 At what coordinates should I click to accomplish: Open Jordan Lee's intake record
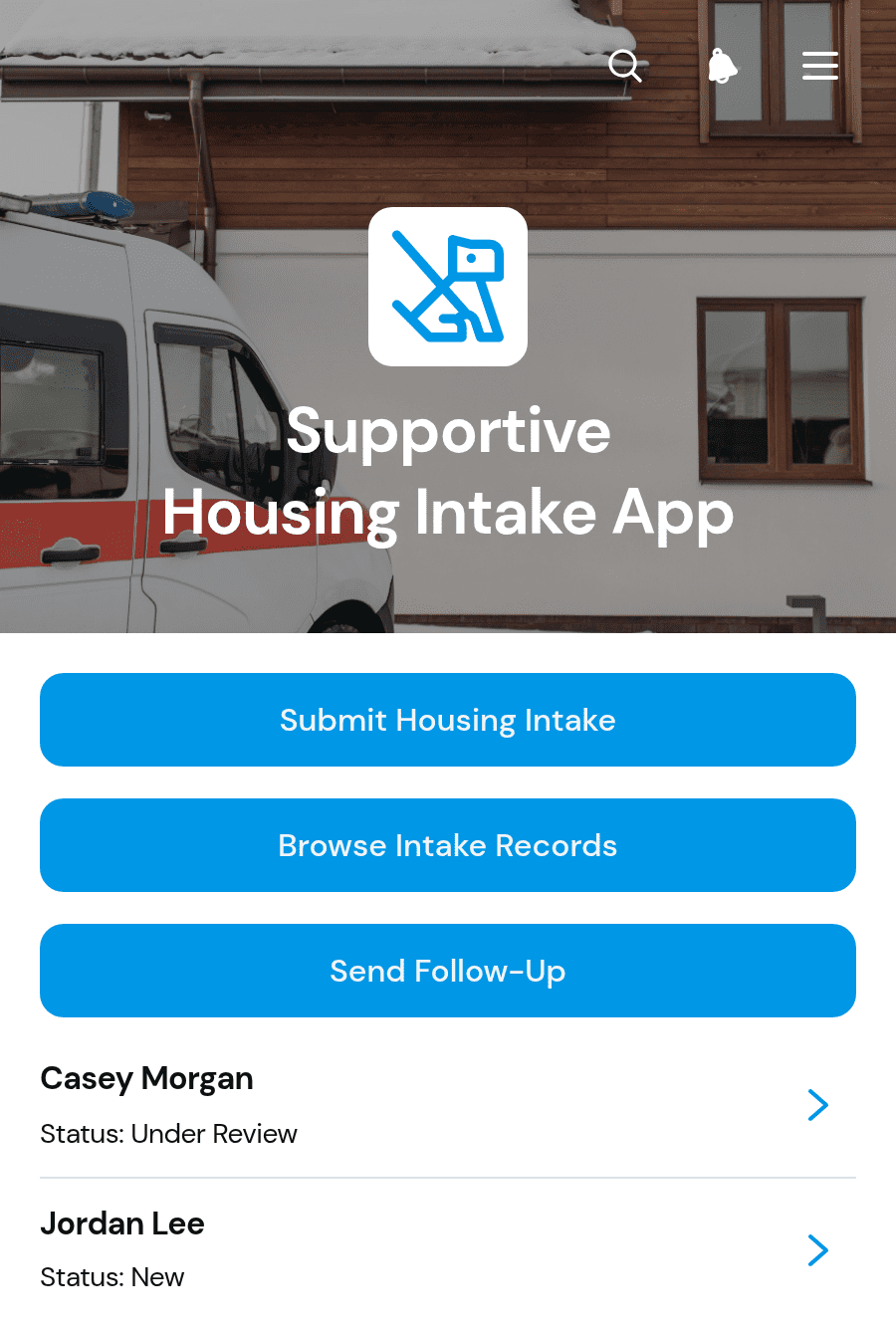pos(448,1250)
